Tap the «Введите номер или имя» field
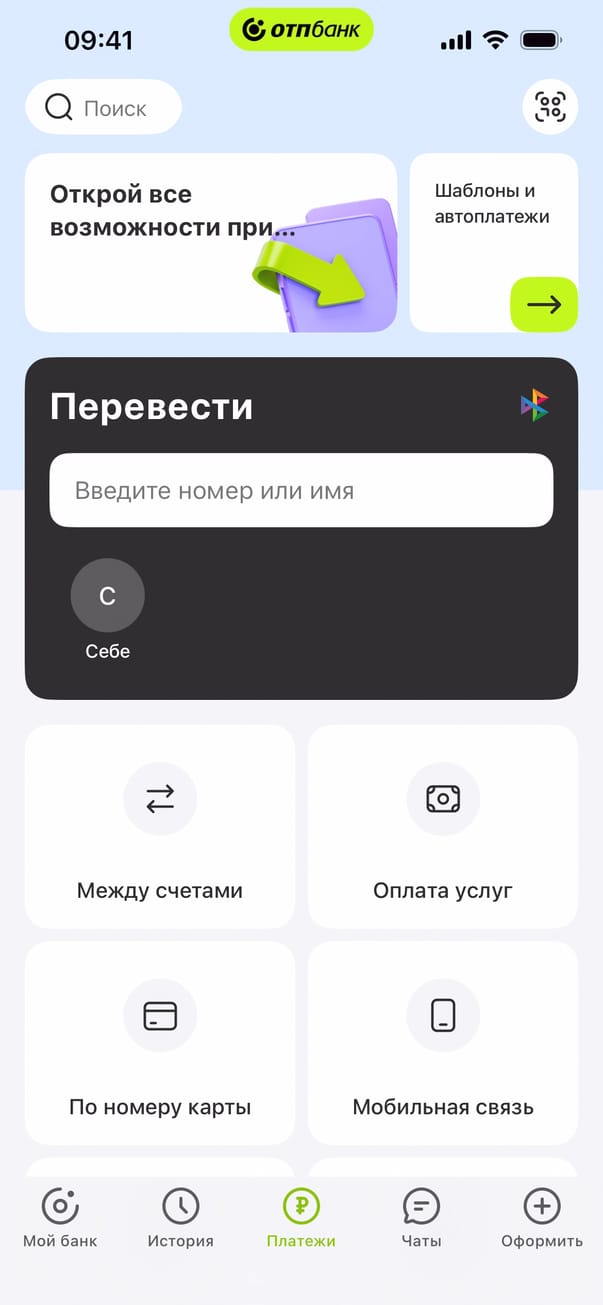This screenshot has width=603, height=1305. point(301,490)
